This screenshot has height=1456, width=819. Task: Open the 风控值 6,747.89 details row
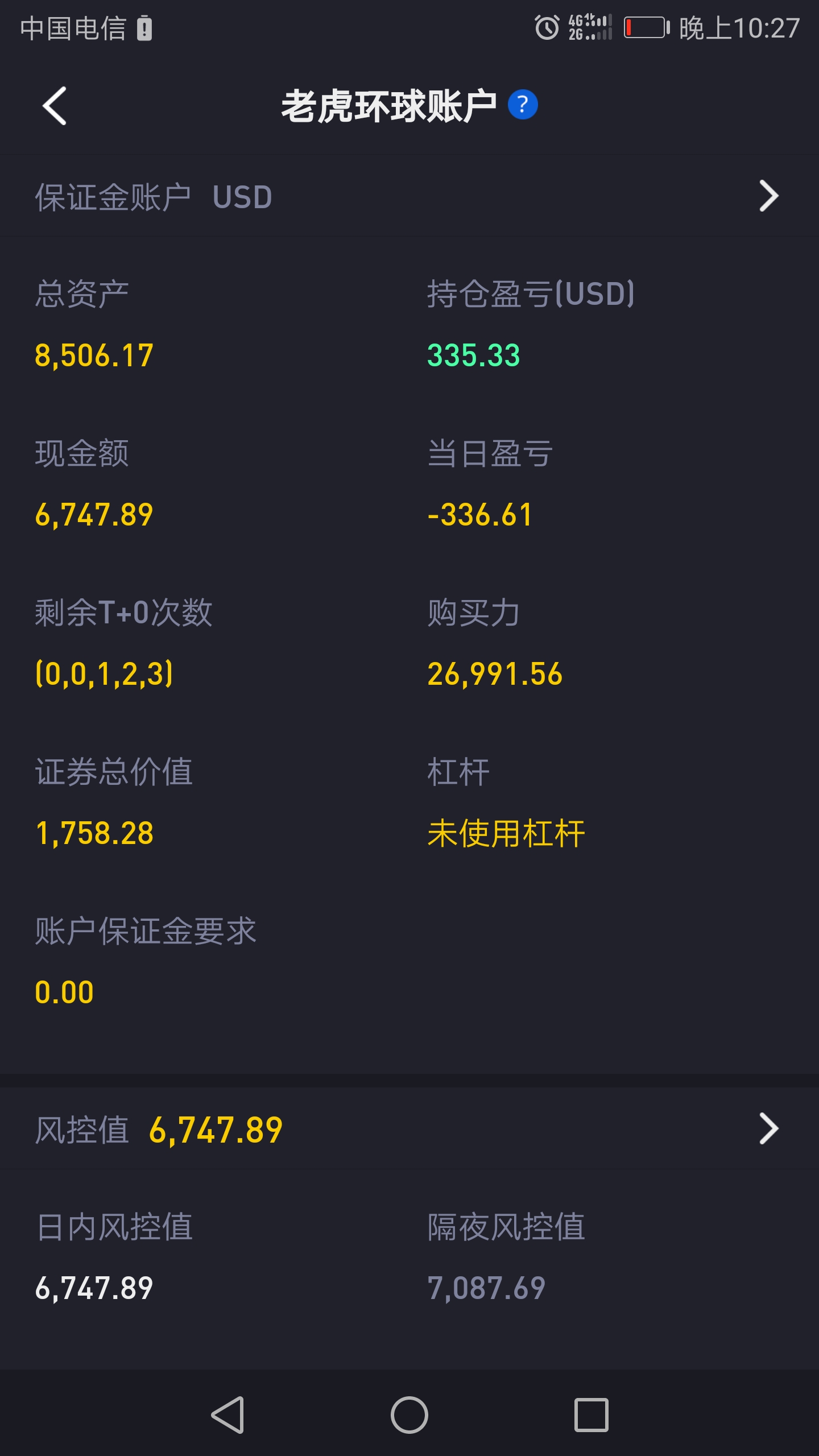click(x=409, y=1129)
